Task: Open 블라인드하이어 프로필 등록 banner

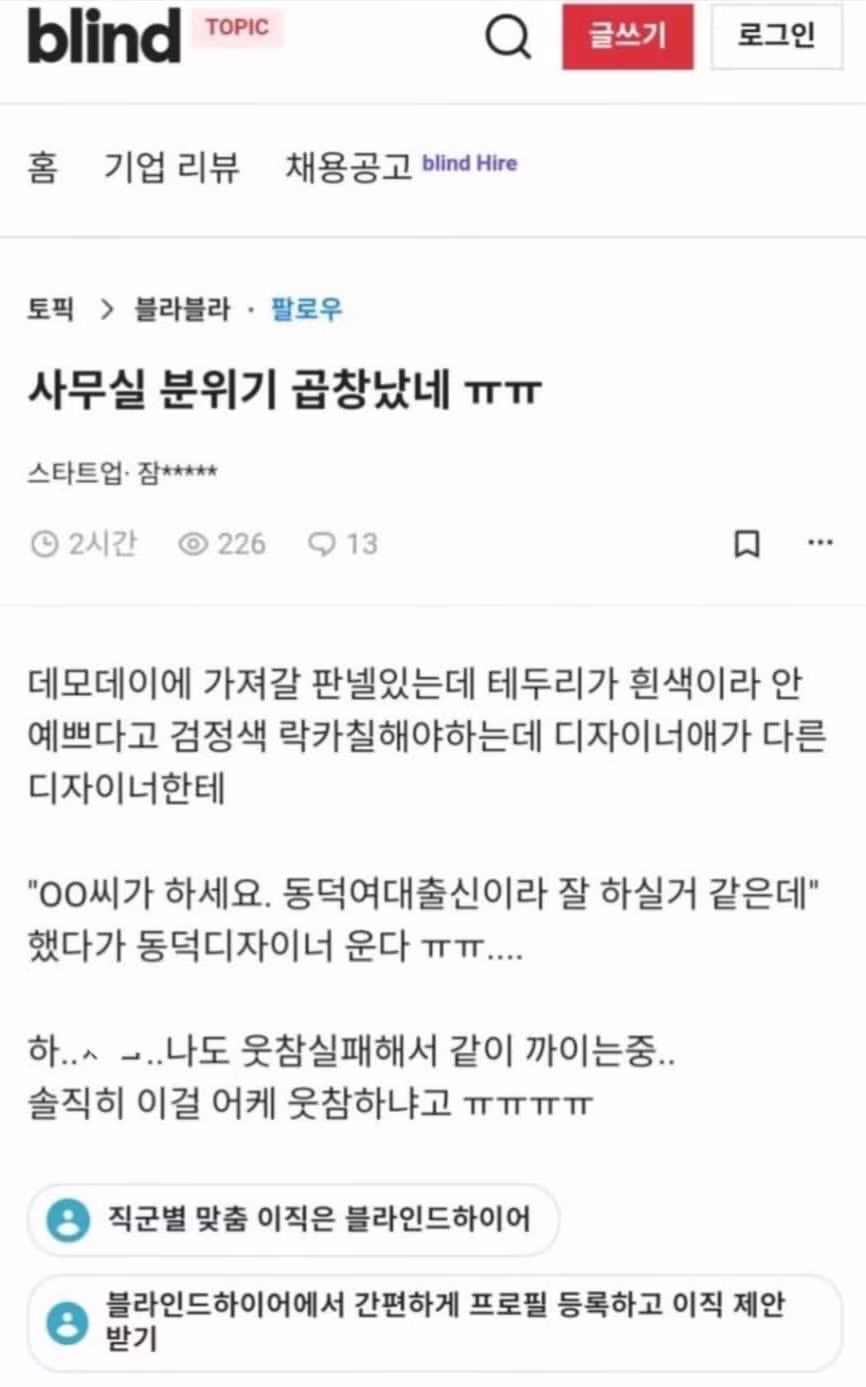Action: (x=434, y=1322)
